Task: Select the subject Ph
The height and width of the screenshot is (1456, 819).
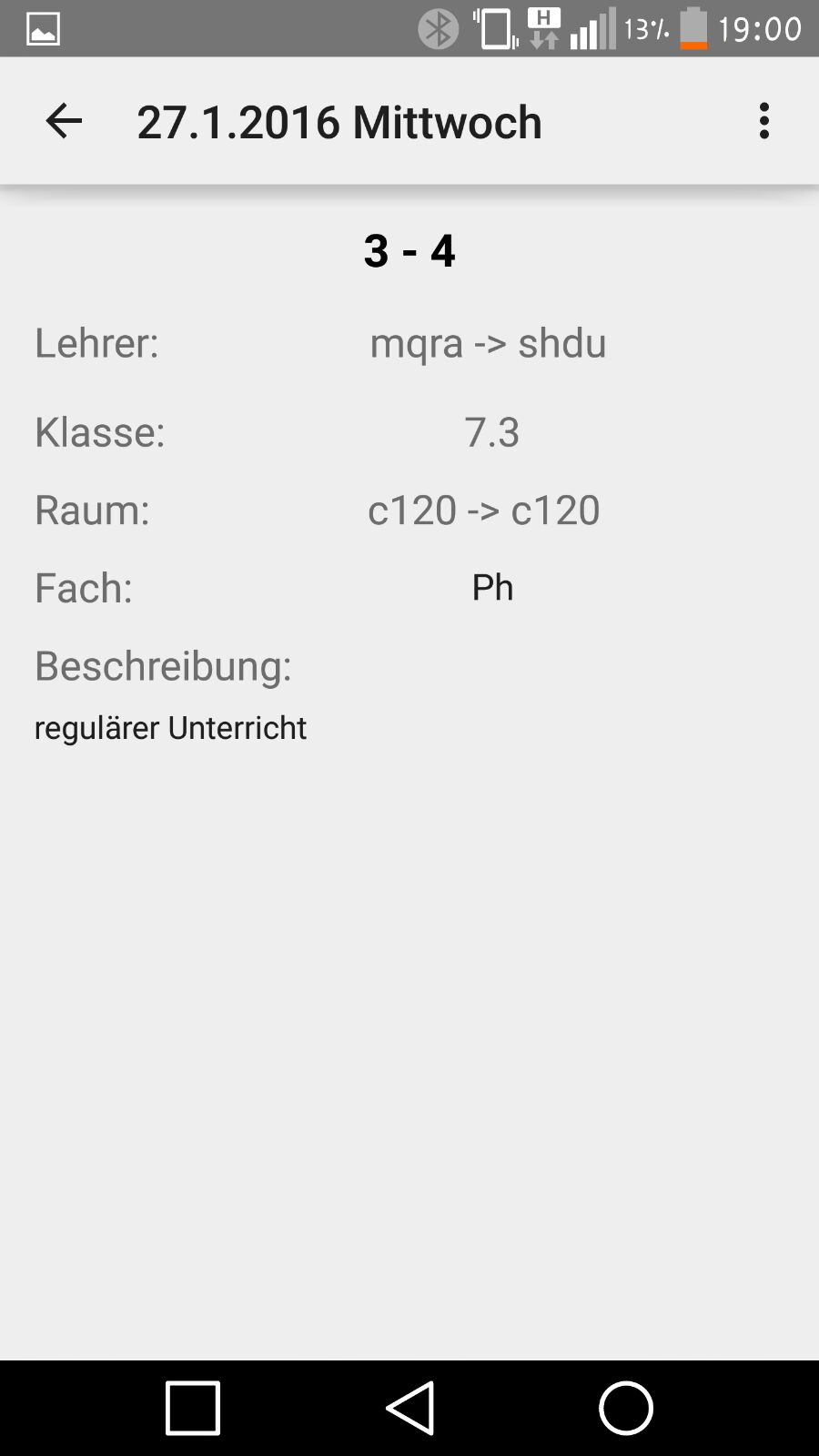Action: (492, 587)
